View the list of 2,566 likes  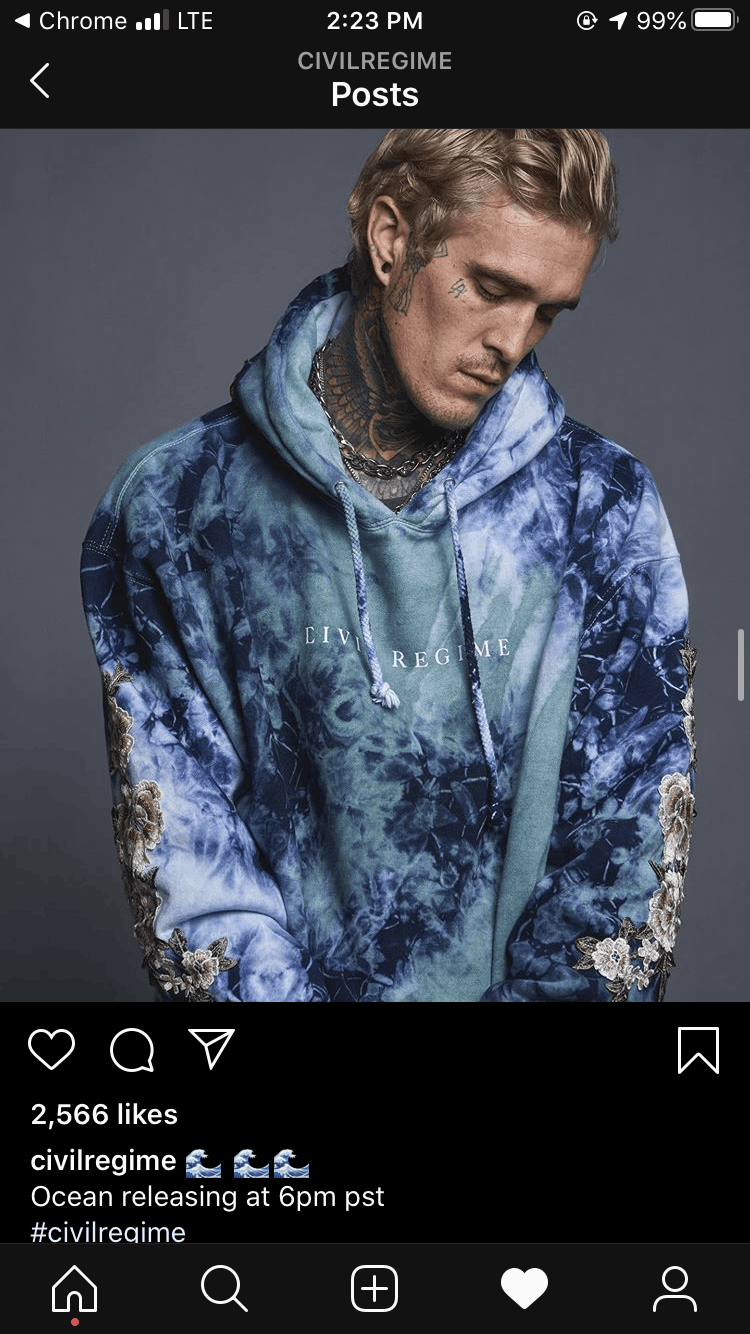[x=104, y=1114]
